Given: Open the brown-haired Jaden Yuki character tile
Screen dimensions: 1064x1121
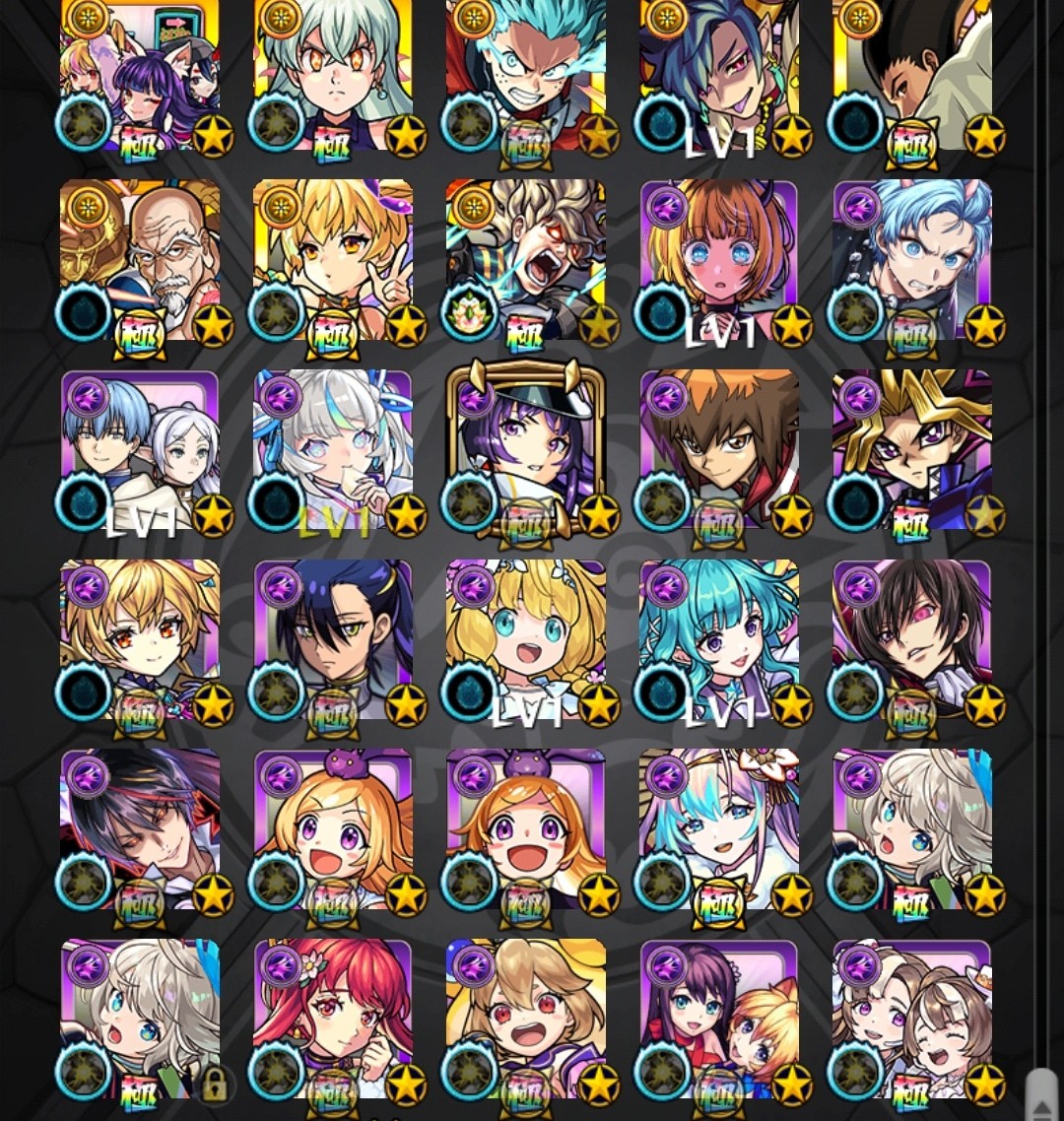Looking at the screenshot, I should [x=719, y=448].
